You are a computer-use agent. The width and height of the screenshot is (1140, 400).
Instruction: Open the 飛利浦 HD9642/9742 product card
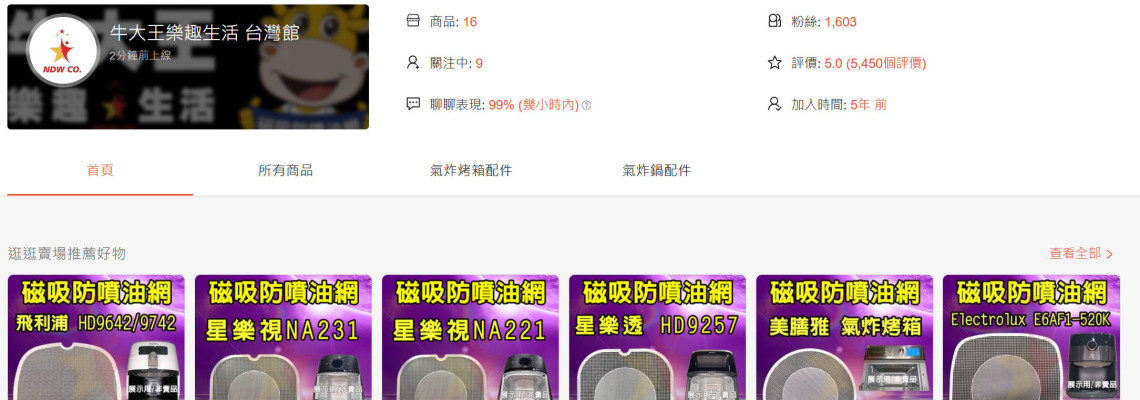[96, 338]
